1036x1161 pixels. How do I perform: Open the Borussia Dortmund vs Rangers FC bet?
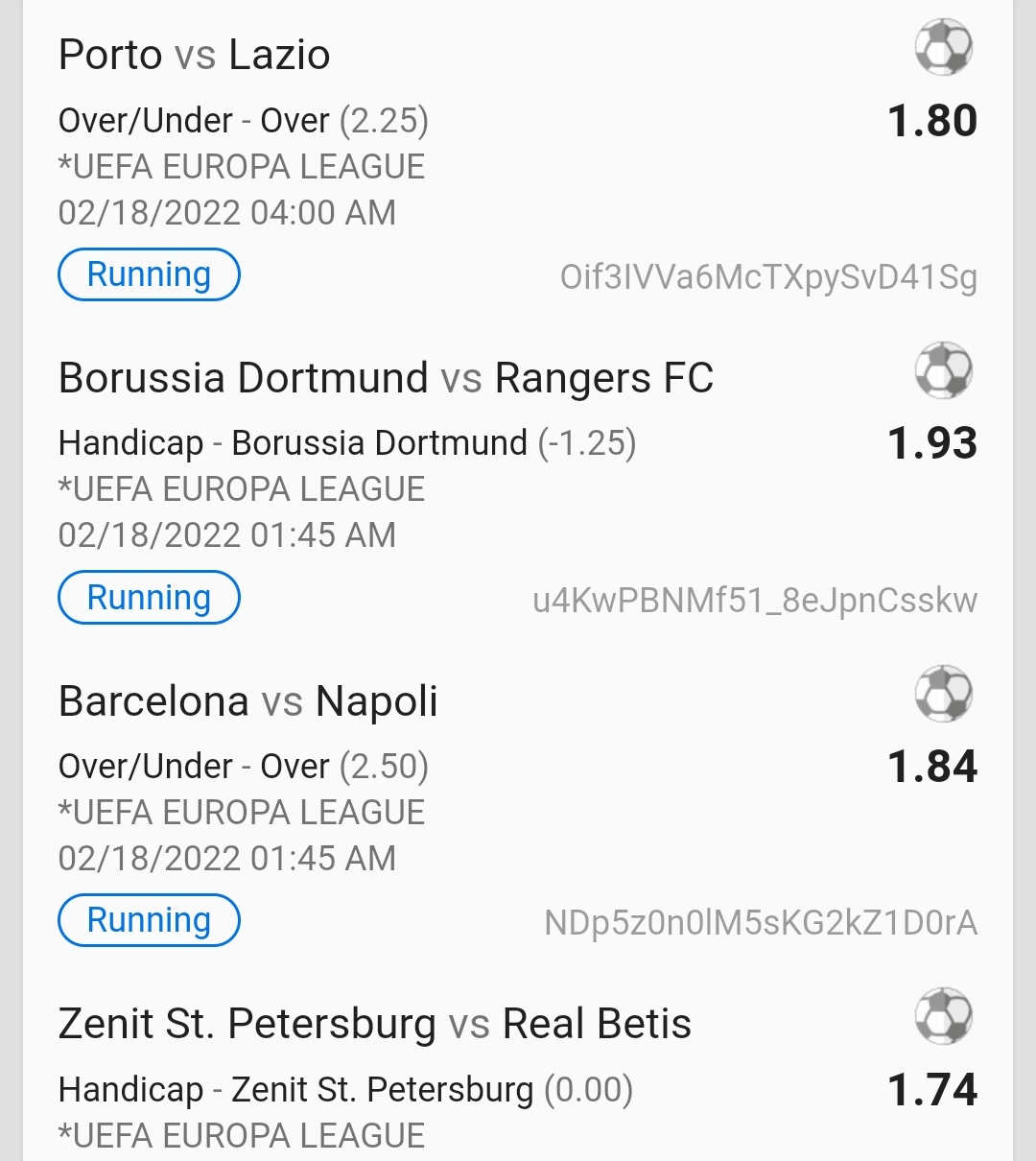click(386, 378)
